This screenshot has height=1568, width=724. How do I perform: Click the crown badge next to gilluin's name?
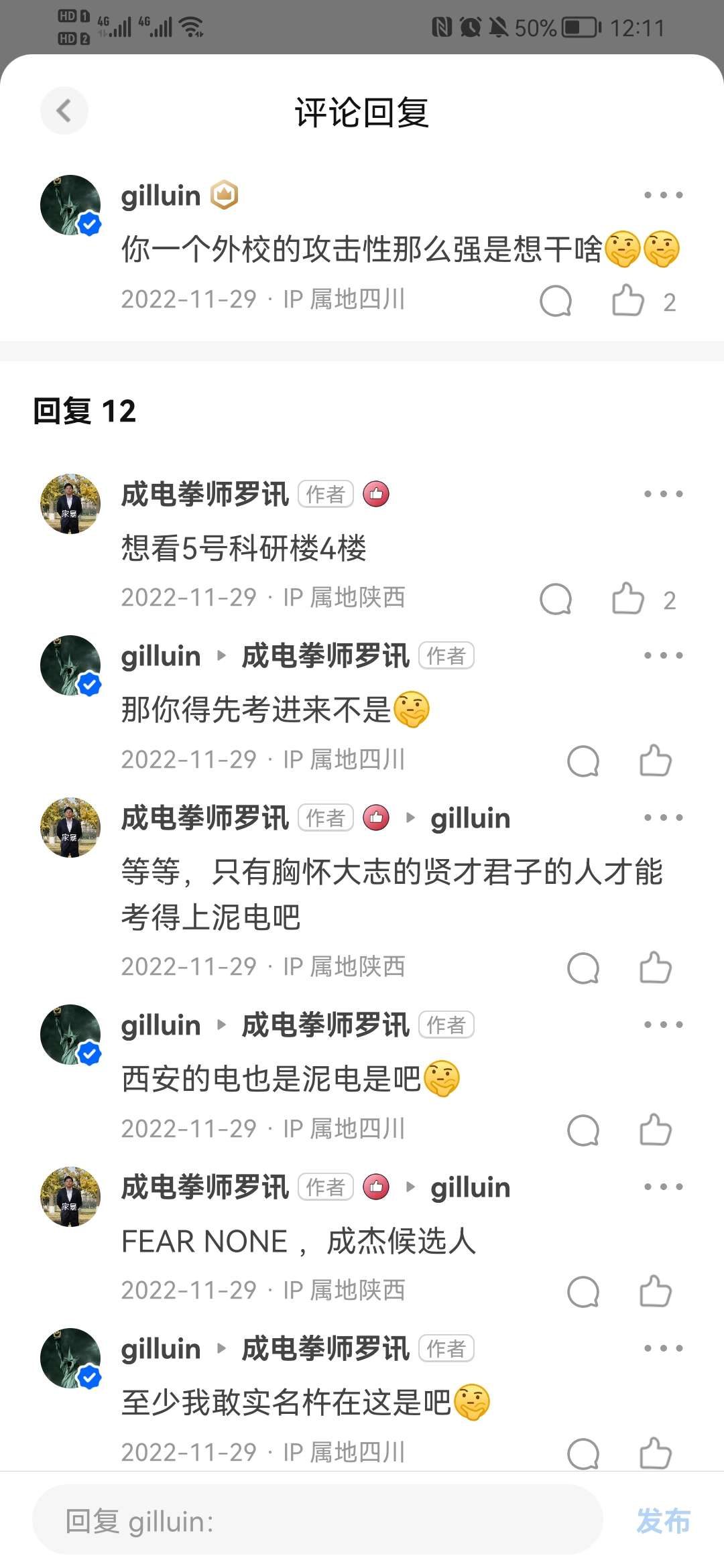pos(225,195)
